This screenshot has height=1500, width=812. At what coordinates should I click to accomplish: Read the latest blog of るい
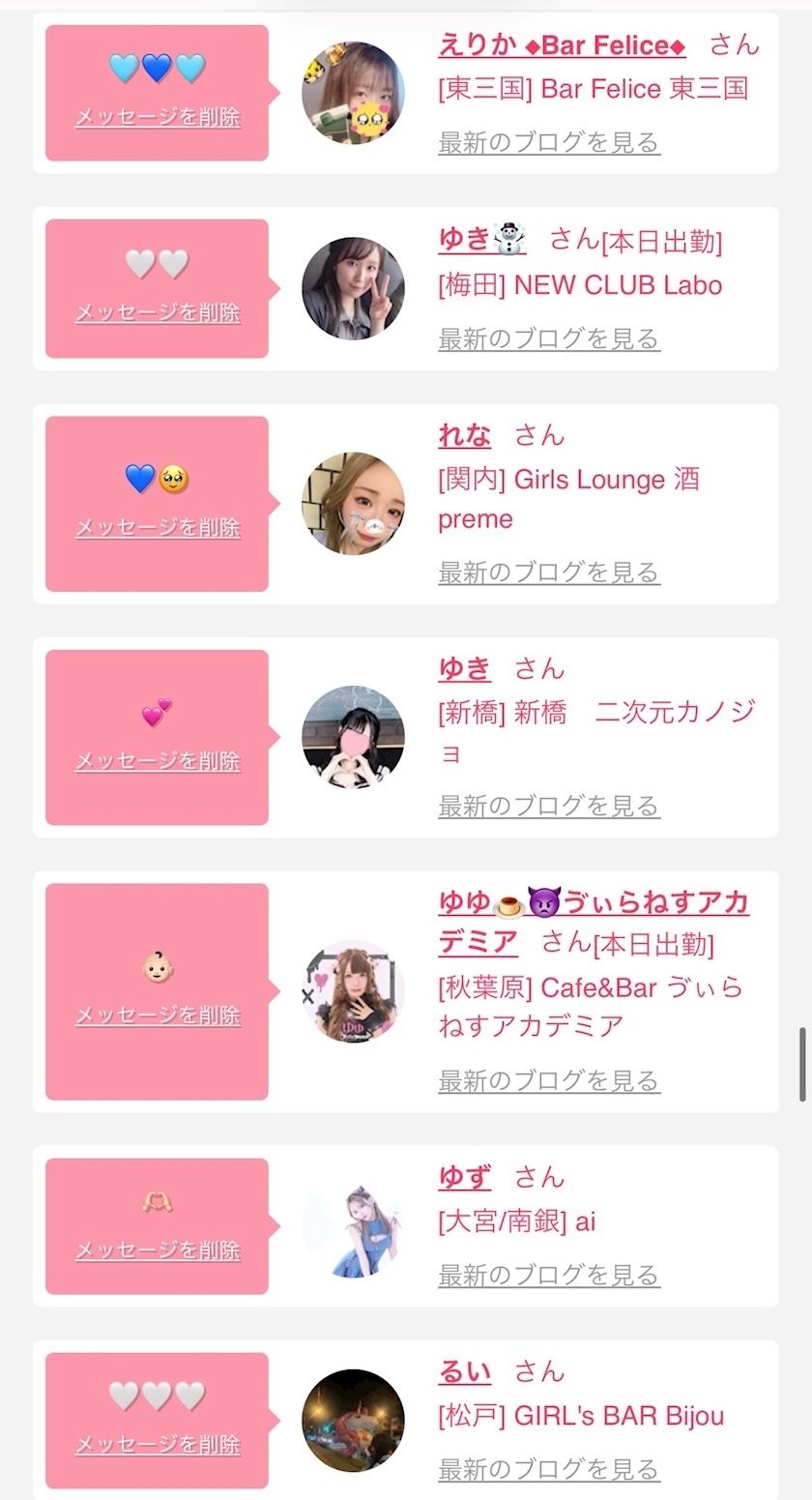pos(549,1470)
